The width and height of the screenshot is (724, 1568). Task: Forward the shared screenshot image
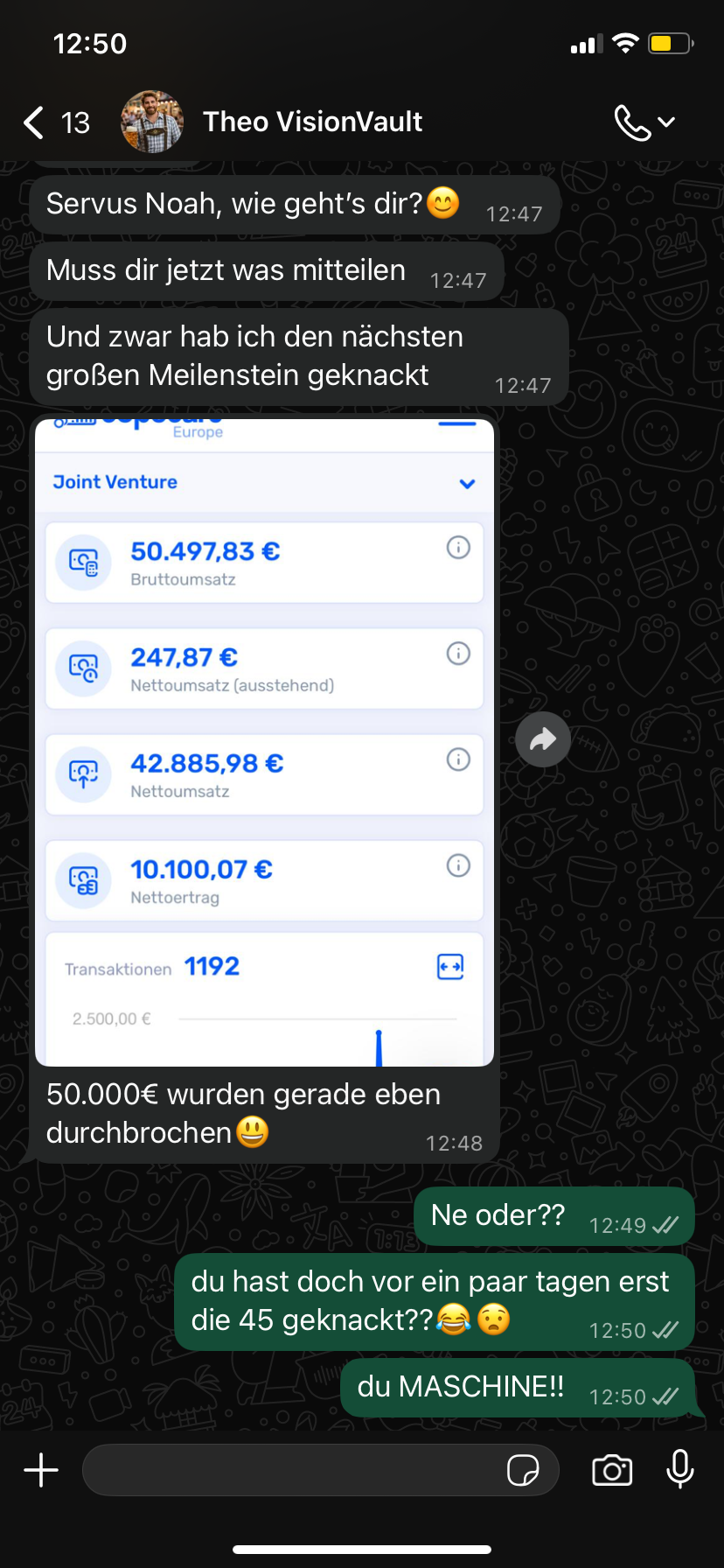[542, 740]
